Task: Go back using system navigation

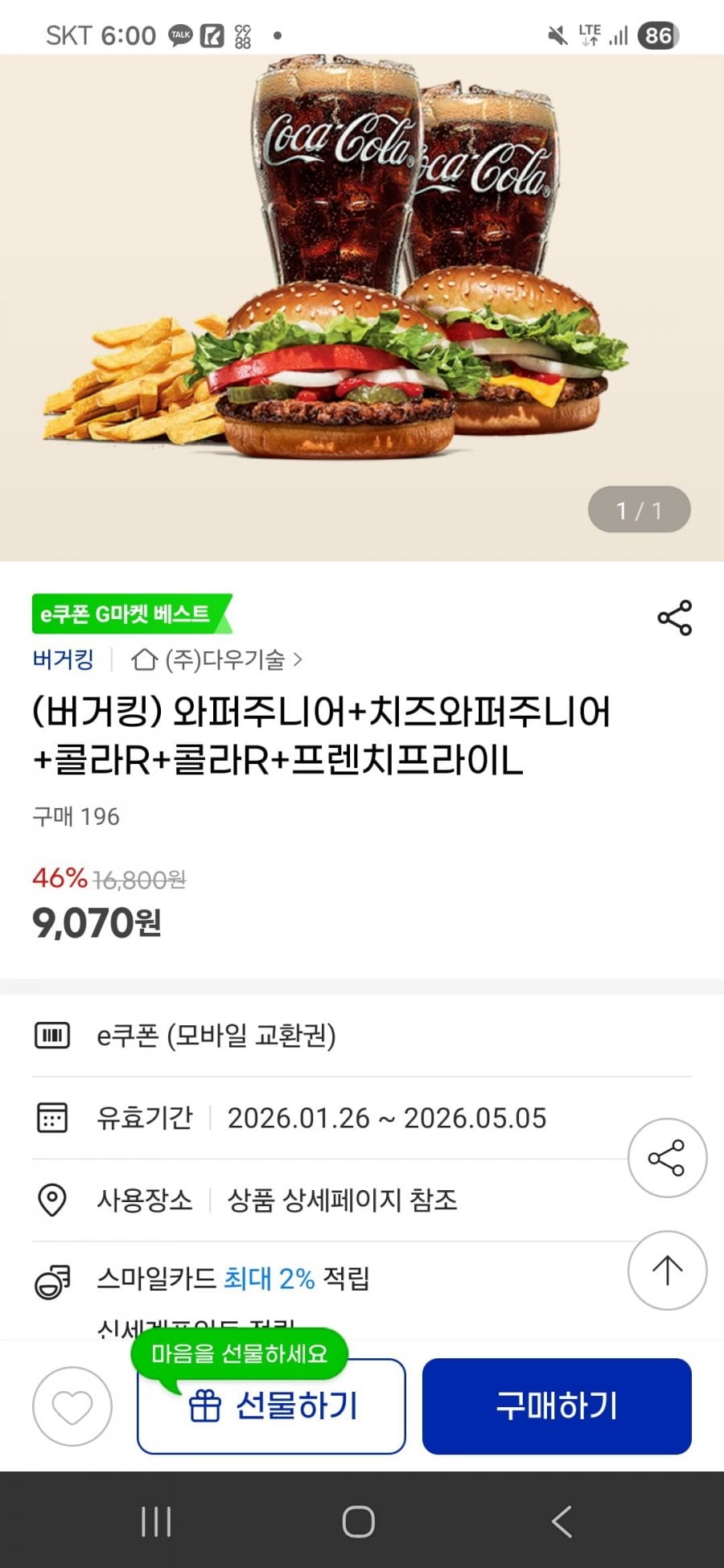Action: click(x=562, y=1521)
